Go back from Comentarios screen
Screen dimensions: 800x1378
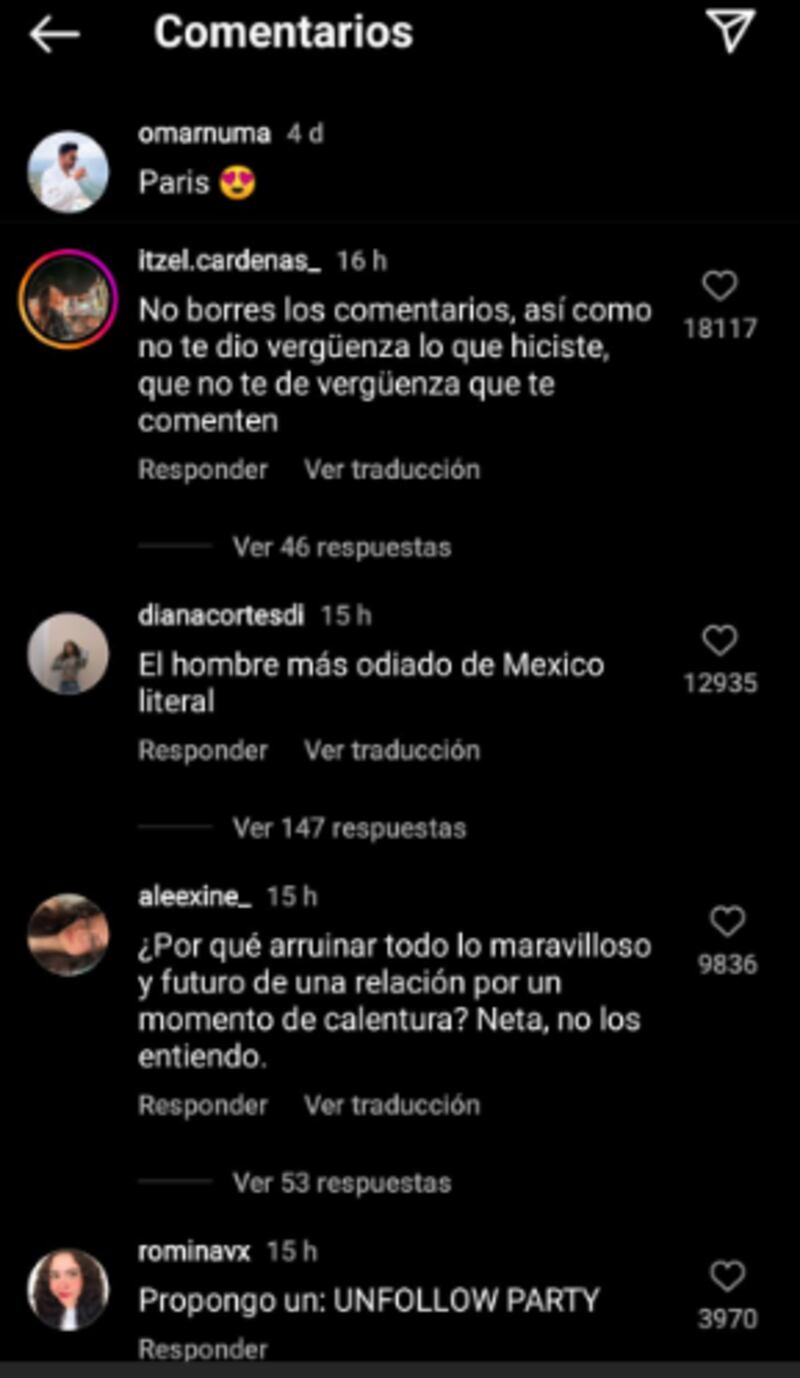point(54,35)
